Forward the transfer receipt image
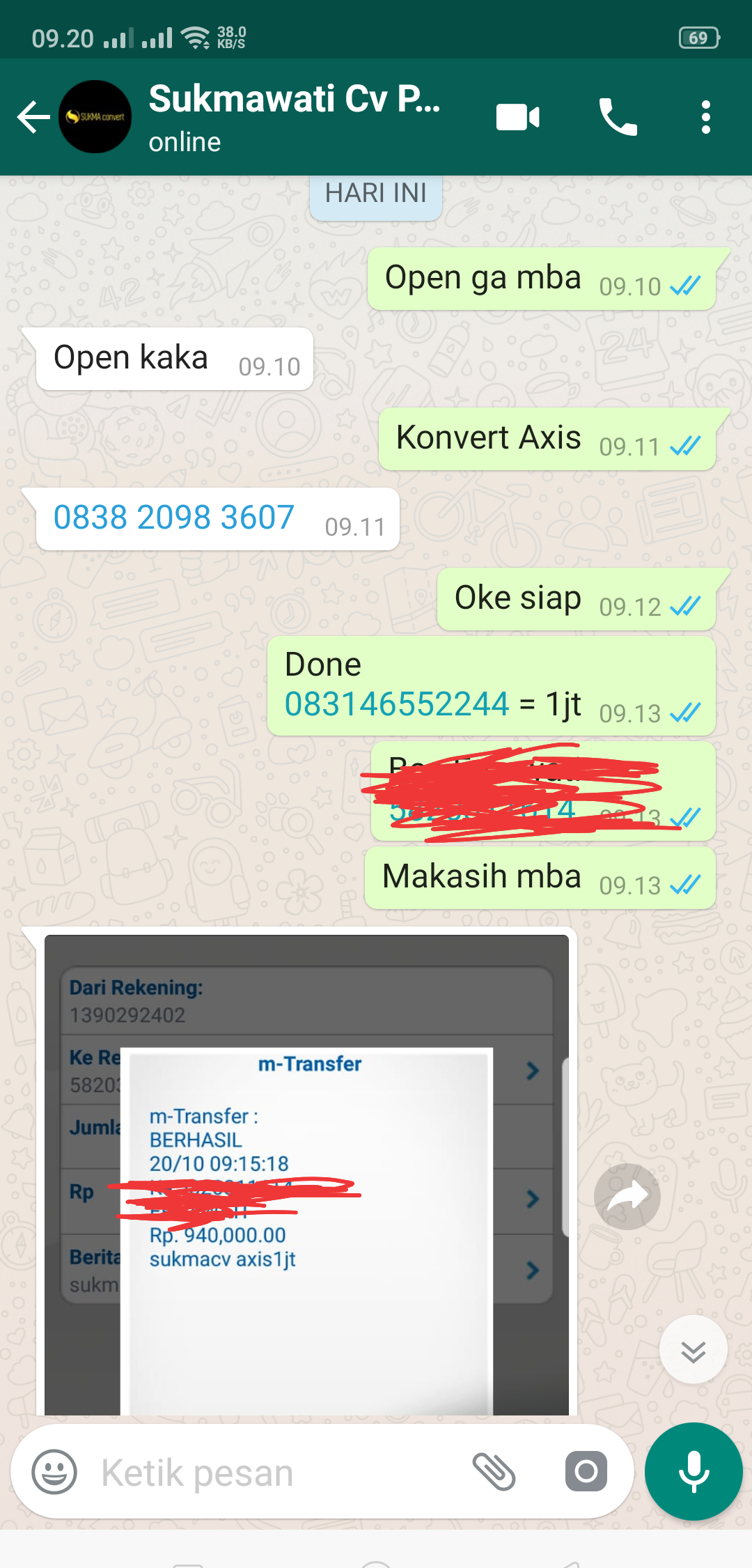 (x=627, y=1197)
